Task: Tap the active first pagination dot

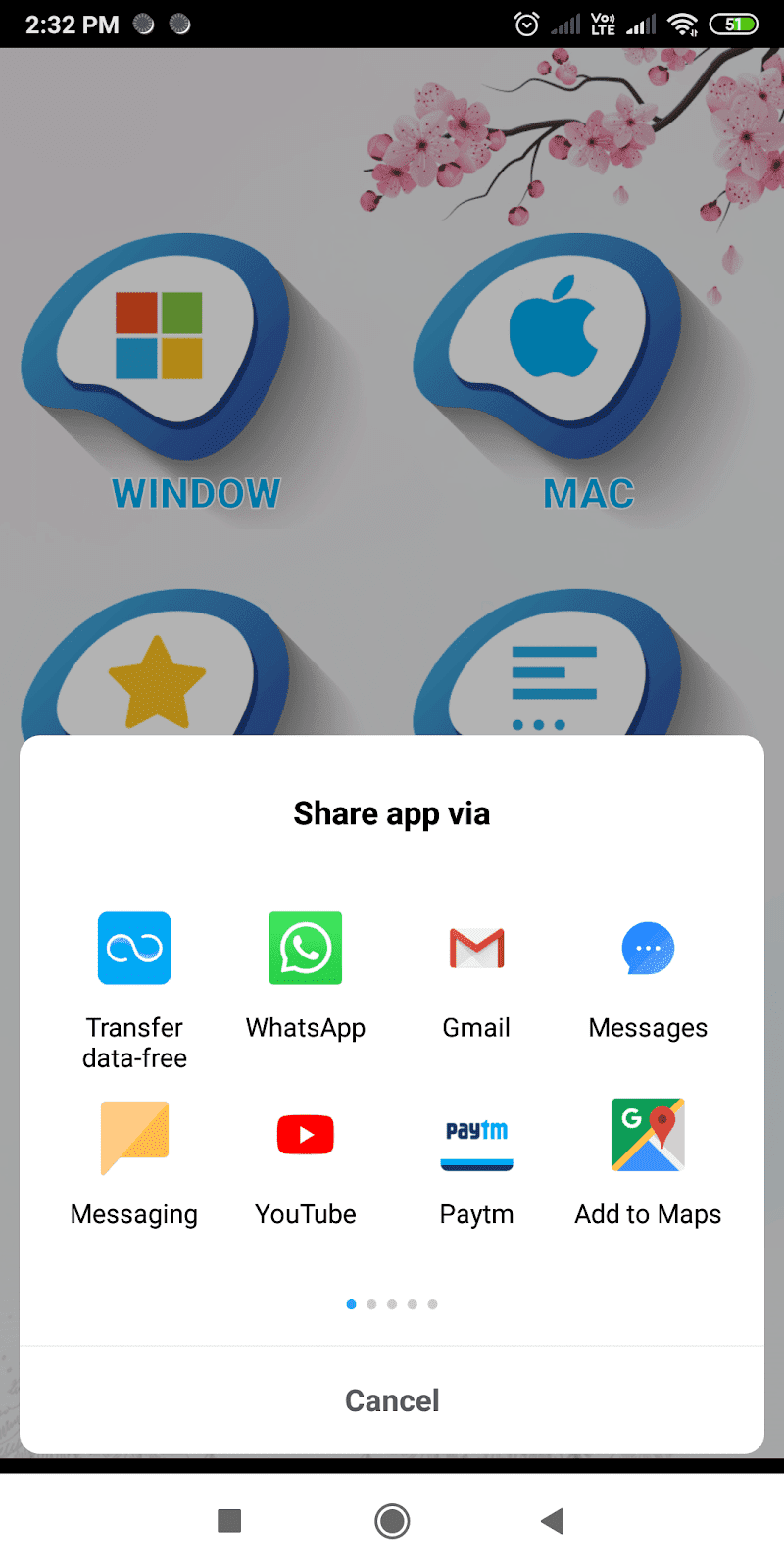Action: pos(351,1304)
